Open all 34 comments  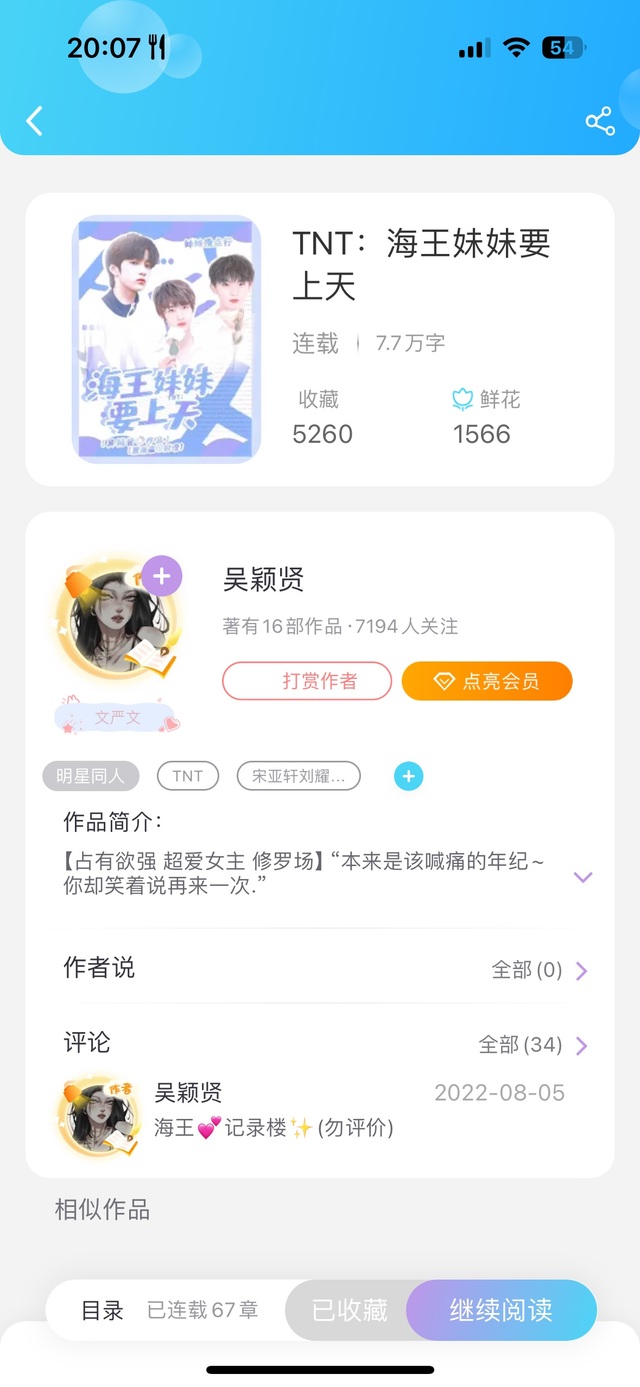534,1045
